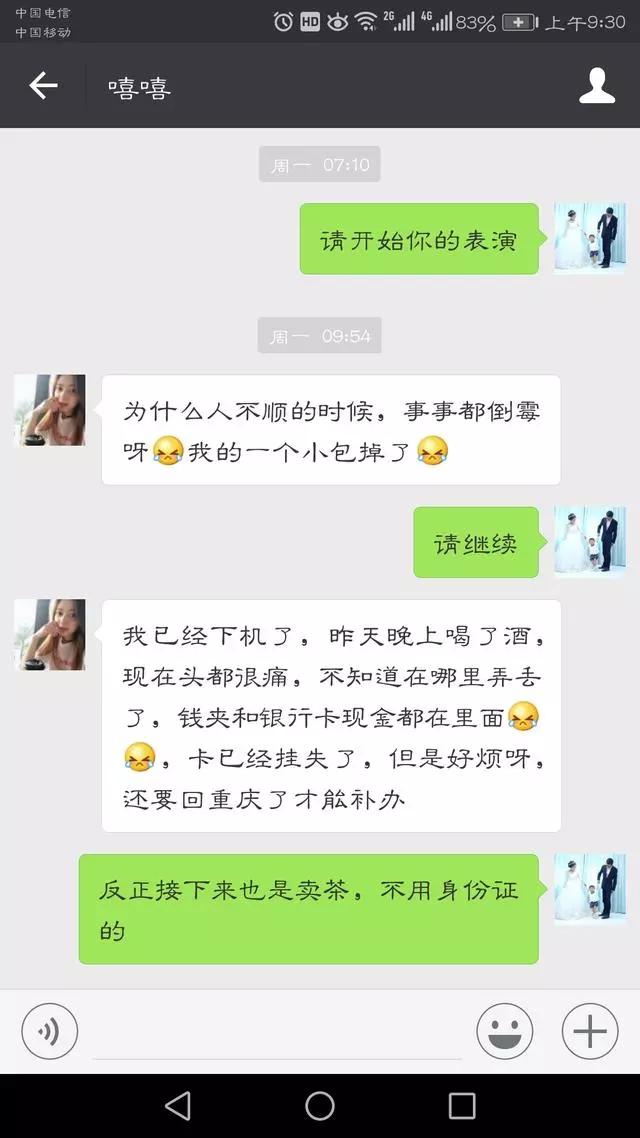Open the emoji picker

(x=504, y=1031)
